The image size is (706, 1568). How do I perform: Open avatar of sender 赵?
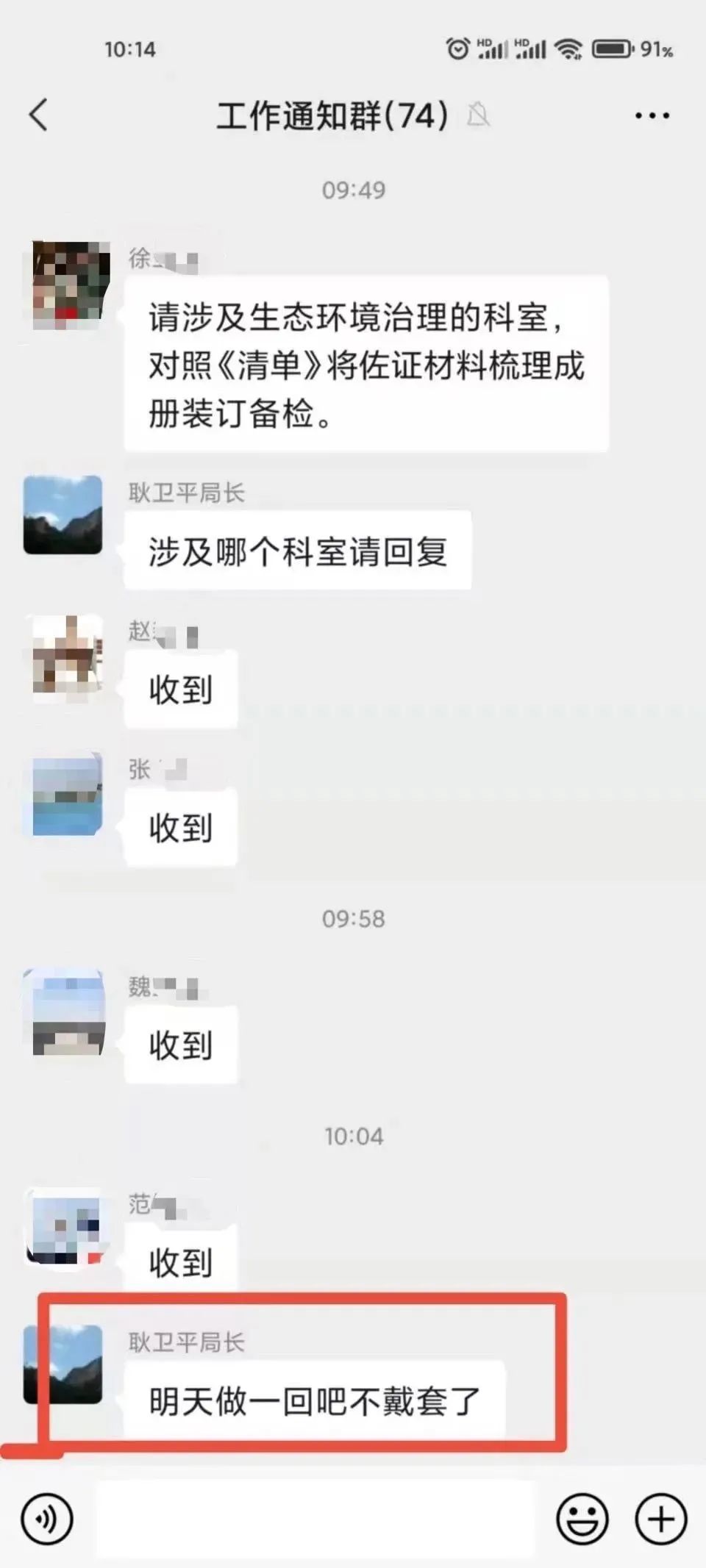click(68, 654)
